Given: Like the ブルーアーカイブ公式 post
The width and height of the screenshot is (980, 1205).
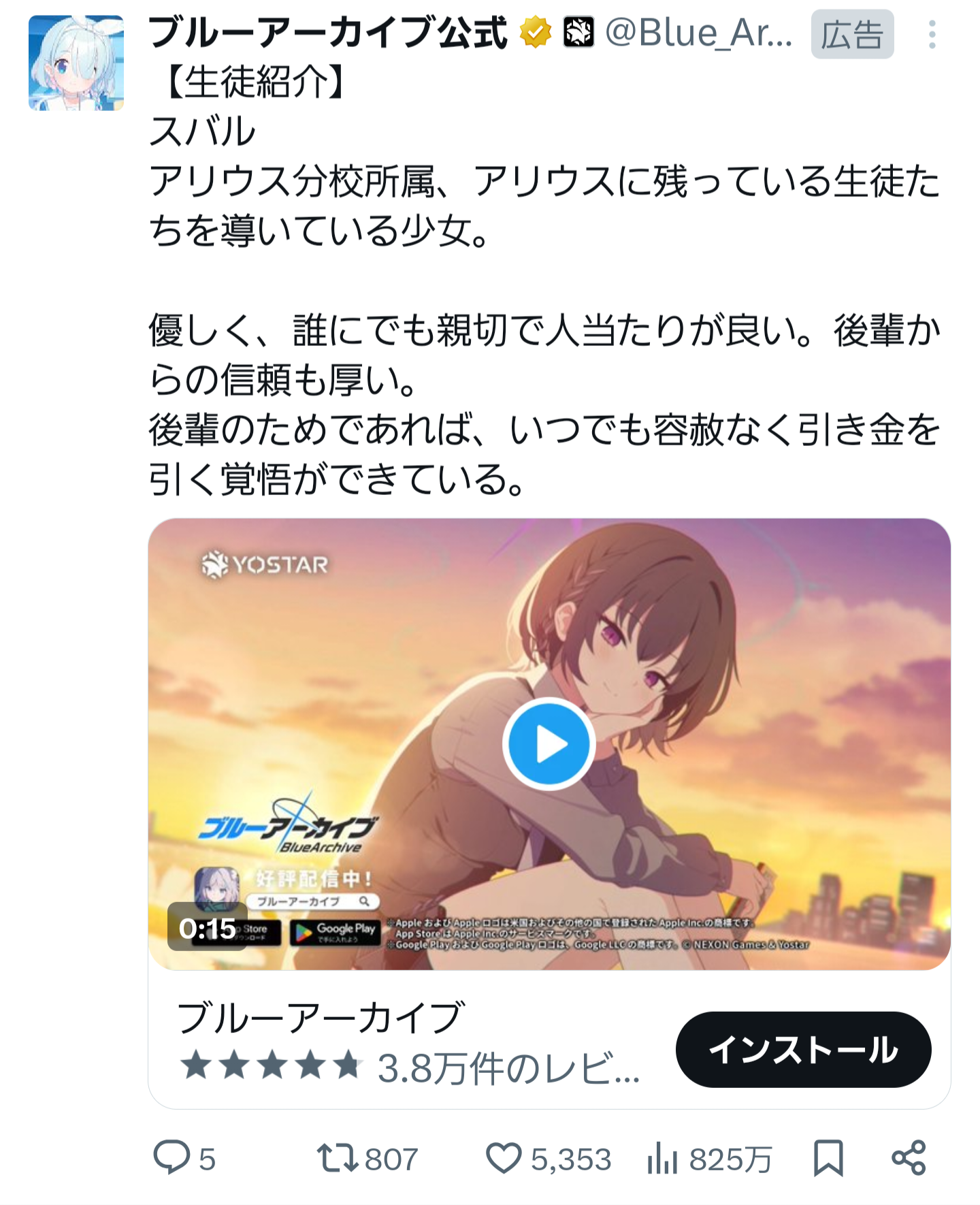Looking at the screenshot, I should 504,1158.
